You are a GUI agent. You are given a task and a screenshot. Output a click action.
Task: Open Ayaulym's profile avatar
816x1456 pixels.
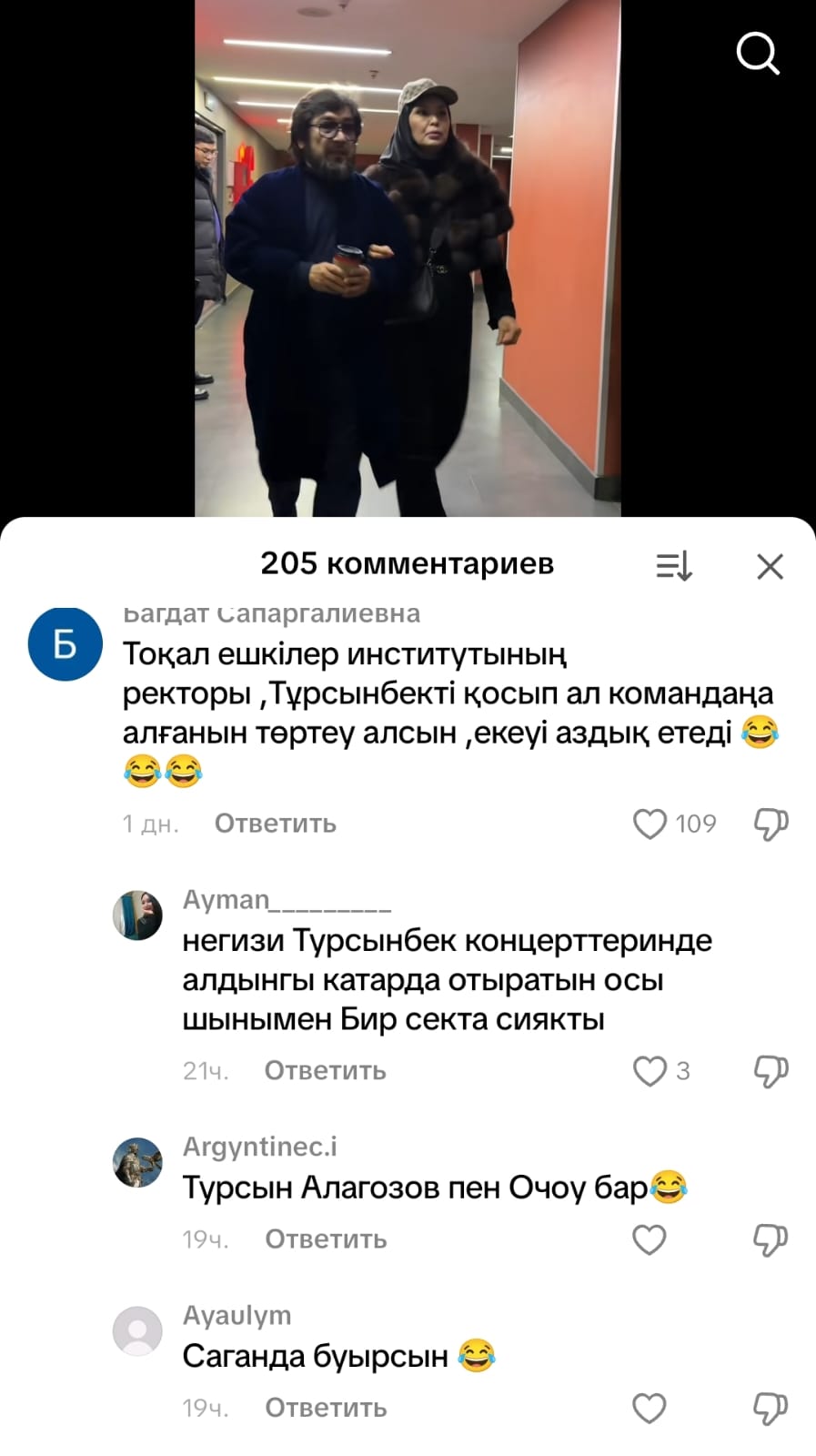point(137,1331)
